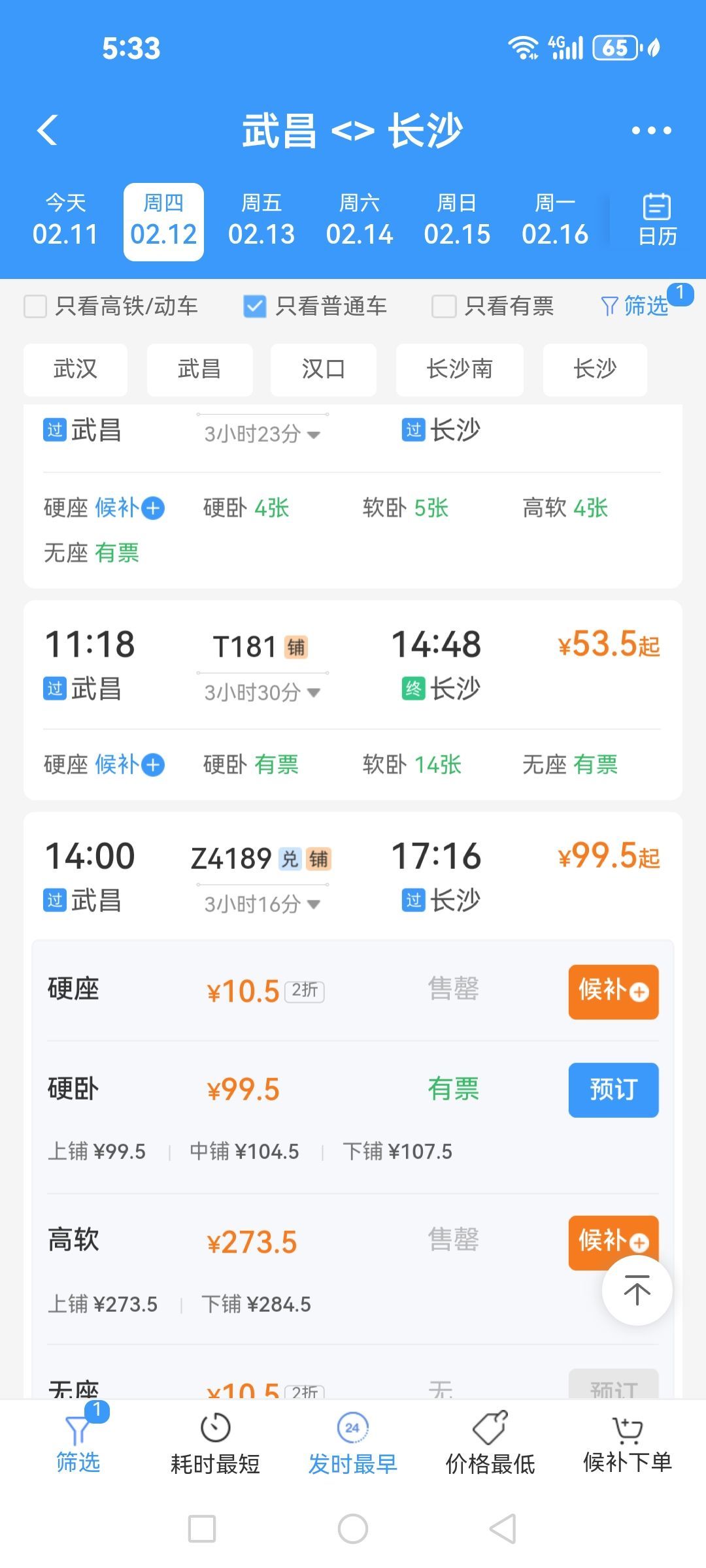The height and width of the screenshot is (1568, 706).
Task: Switch to 今天 02.11
Action: (x=65, y=221)
